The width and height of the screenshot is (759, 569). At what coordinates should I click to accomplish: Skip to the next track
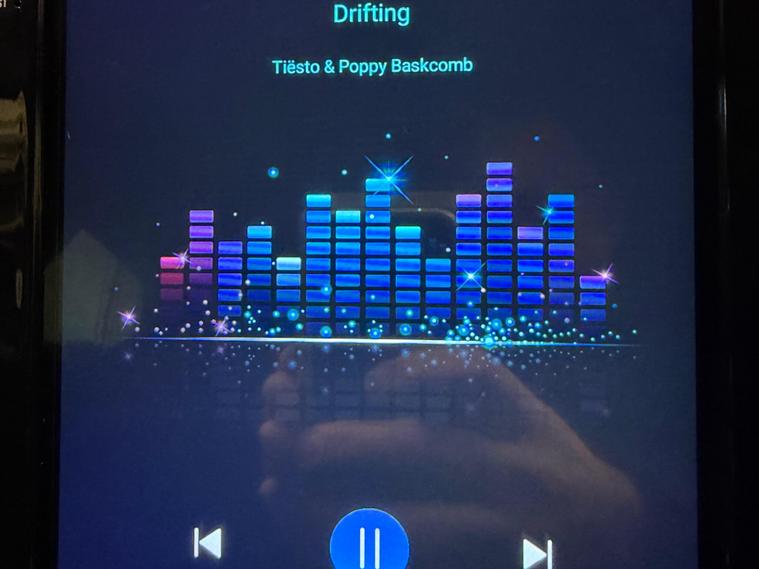[537, 552]
